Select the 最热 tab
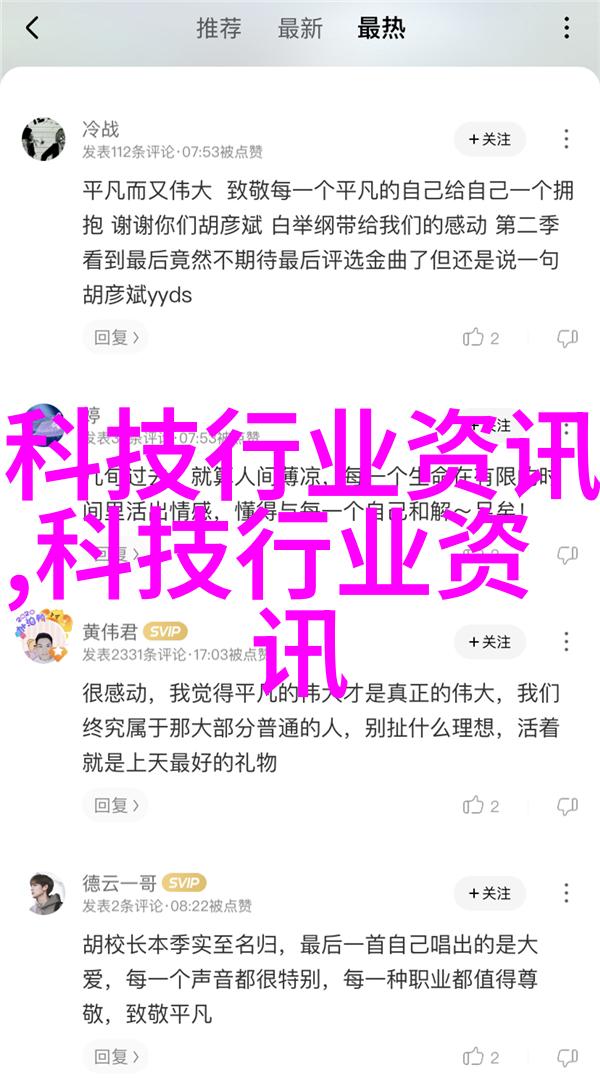 point(381,29)
